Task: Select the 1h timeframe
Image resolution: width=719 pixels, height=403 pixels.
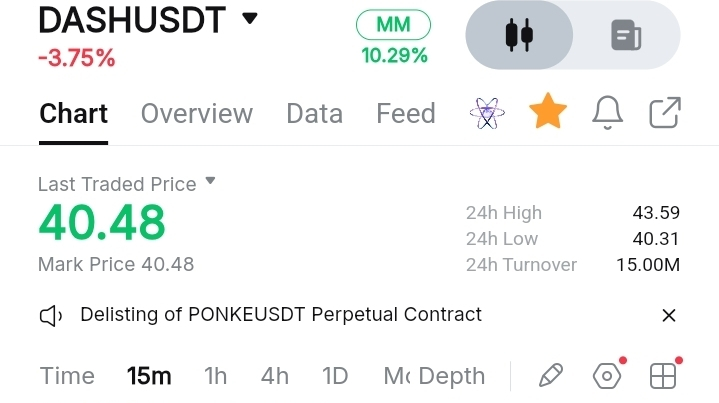Action: [x=215, y=376]
